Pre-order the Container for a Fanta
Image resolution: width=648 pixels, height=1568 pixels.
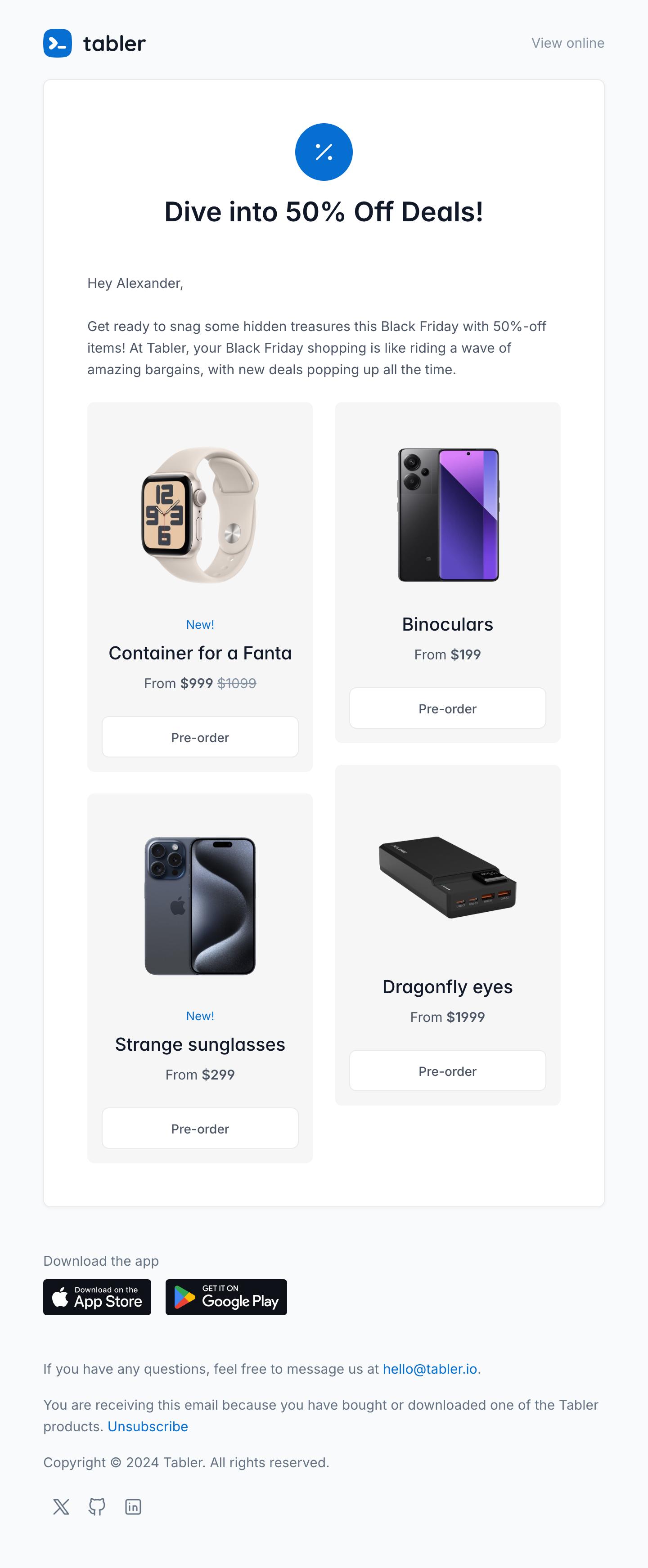[200, 737]
